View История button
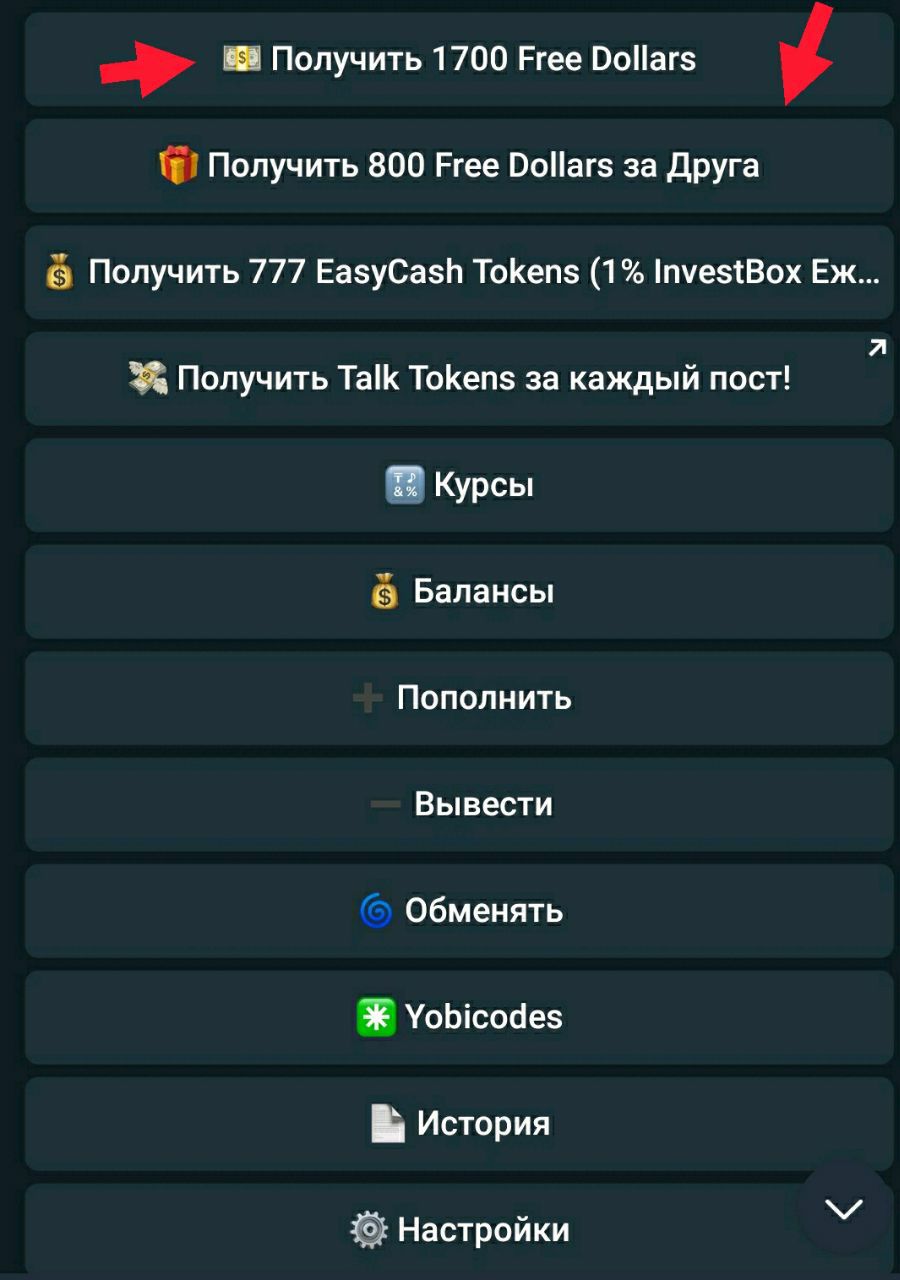 coord(459,1123)
